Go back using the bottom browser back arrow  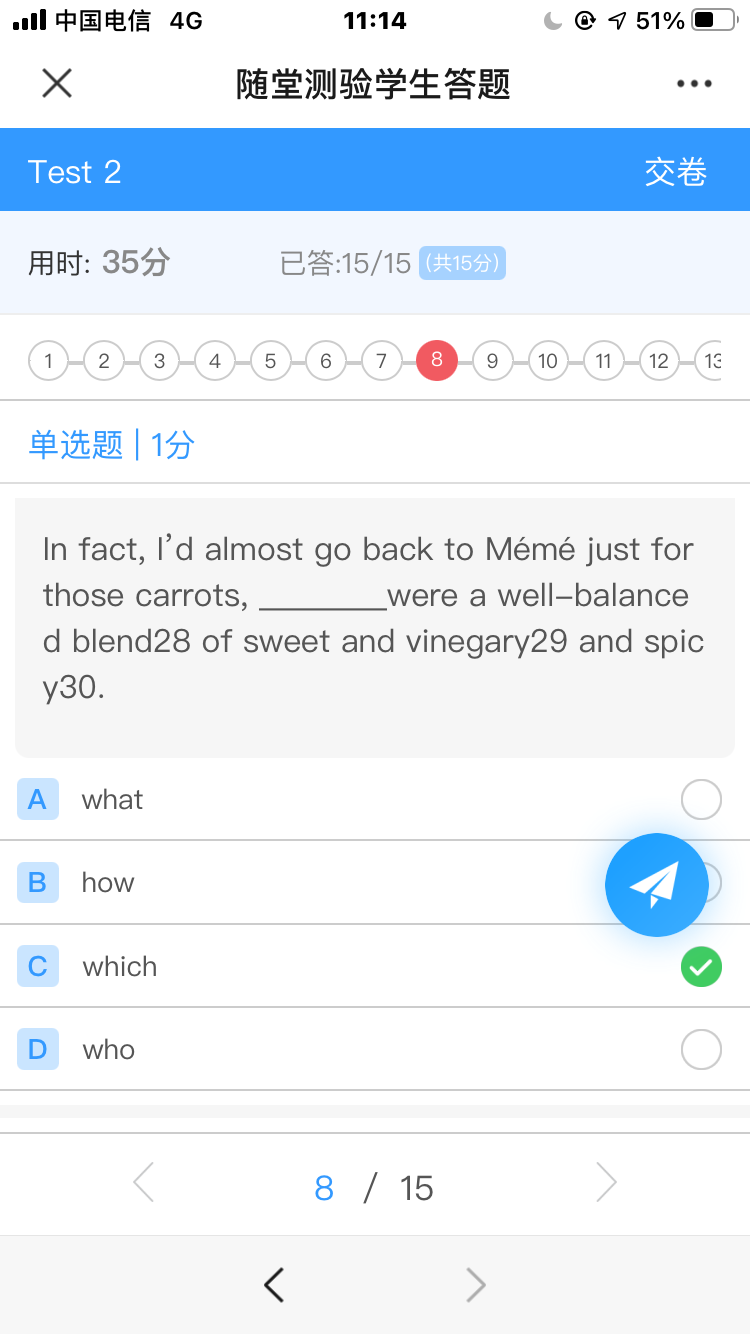(x=274, y=1284)
